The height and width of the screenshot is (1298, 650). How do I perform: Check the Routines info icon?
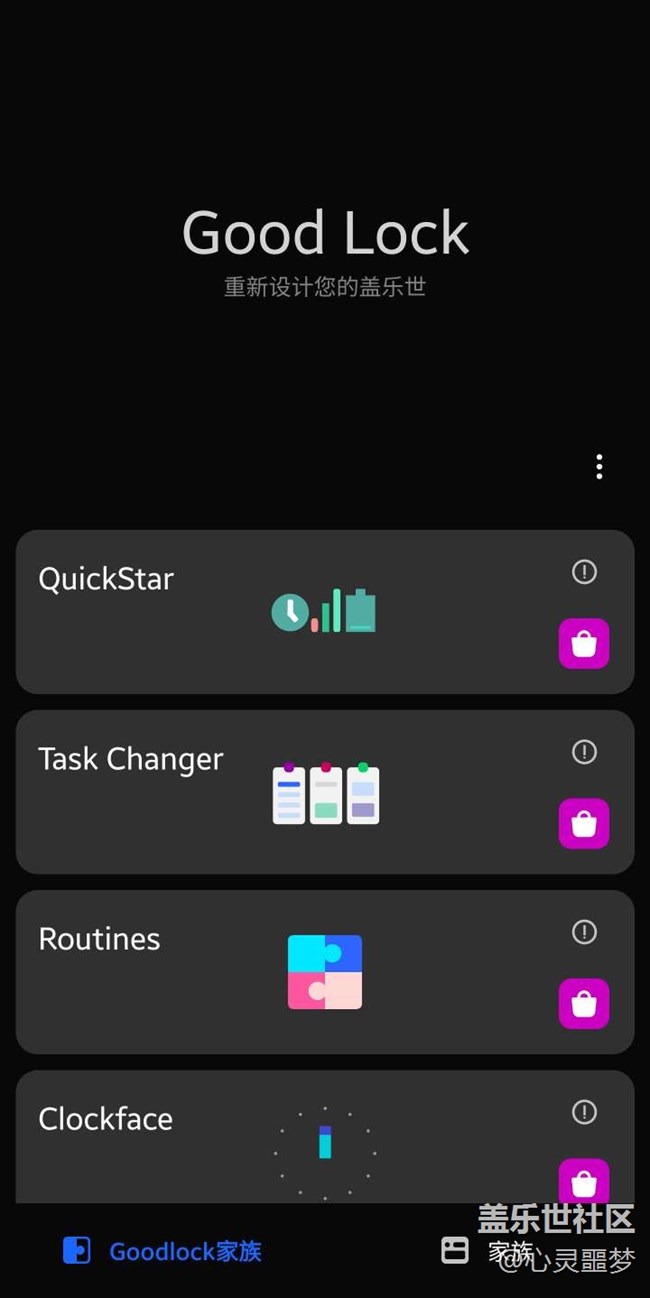click(x=584, y=932)
